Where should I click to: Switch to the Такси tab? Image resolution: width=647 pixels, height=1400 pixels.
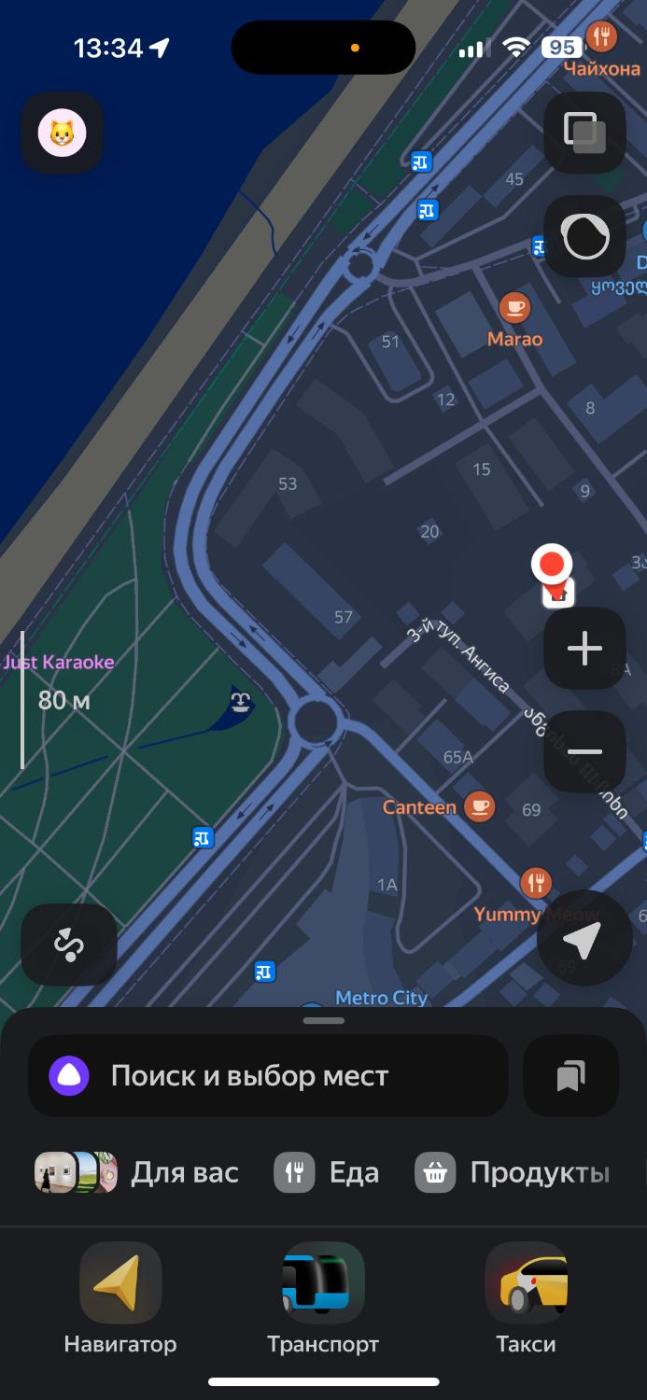click(x=526, y=1299)
